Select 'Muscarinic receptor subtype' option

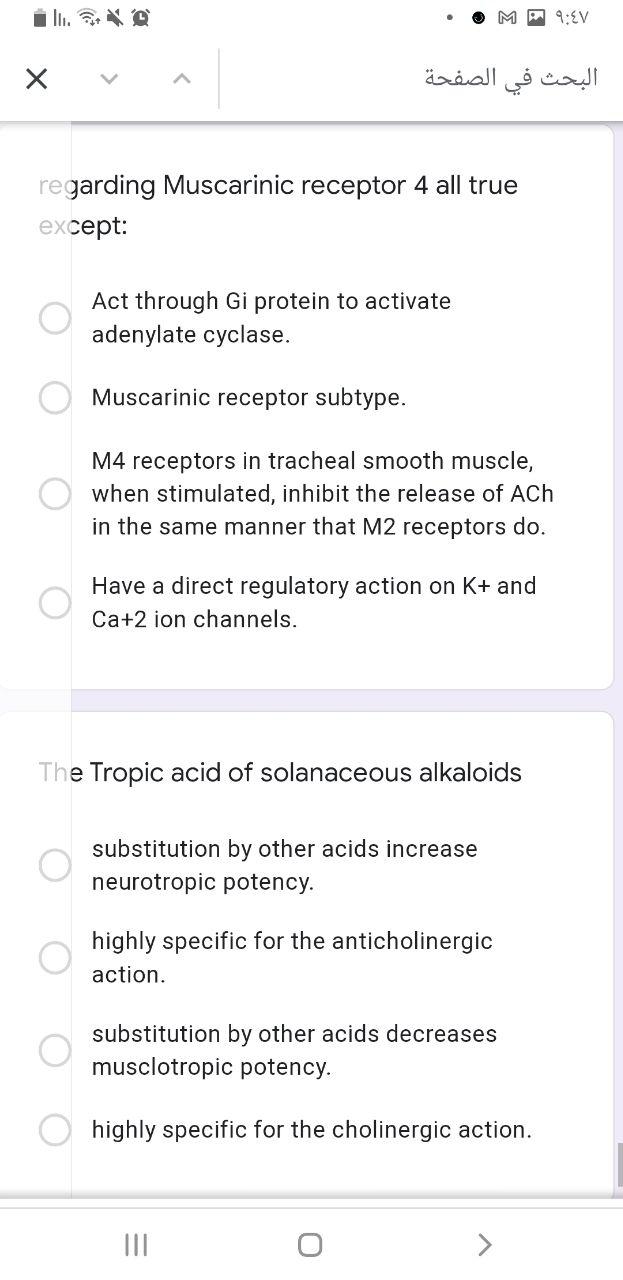tap(55, 397)
